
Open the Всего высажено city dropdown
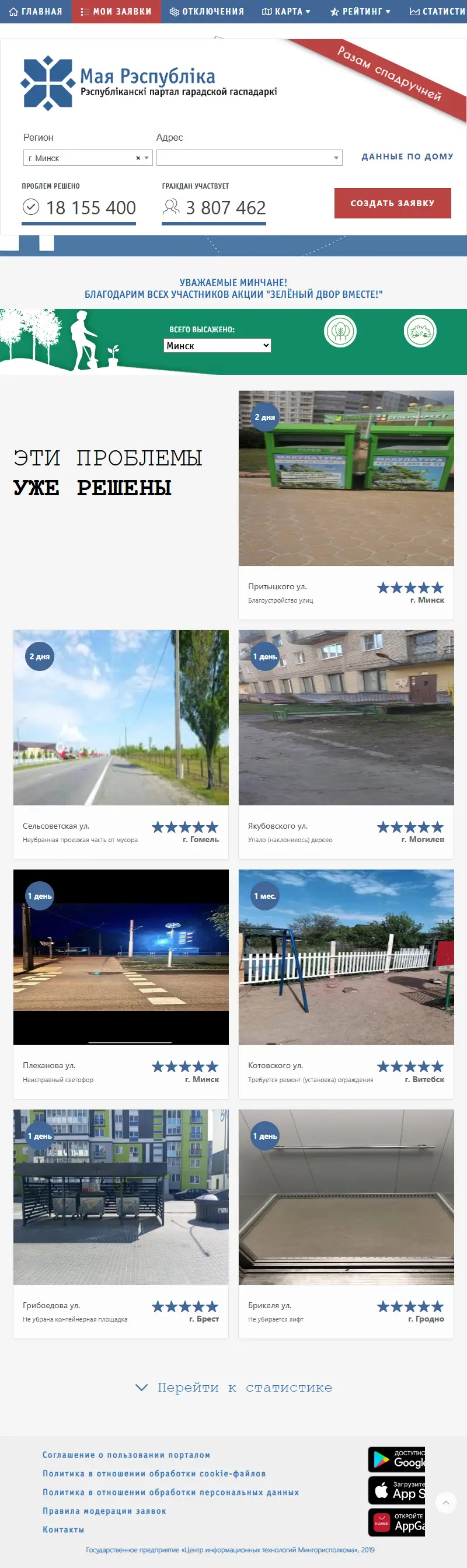tap(217, 346)
